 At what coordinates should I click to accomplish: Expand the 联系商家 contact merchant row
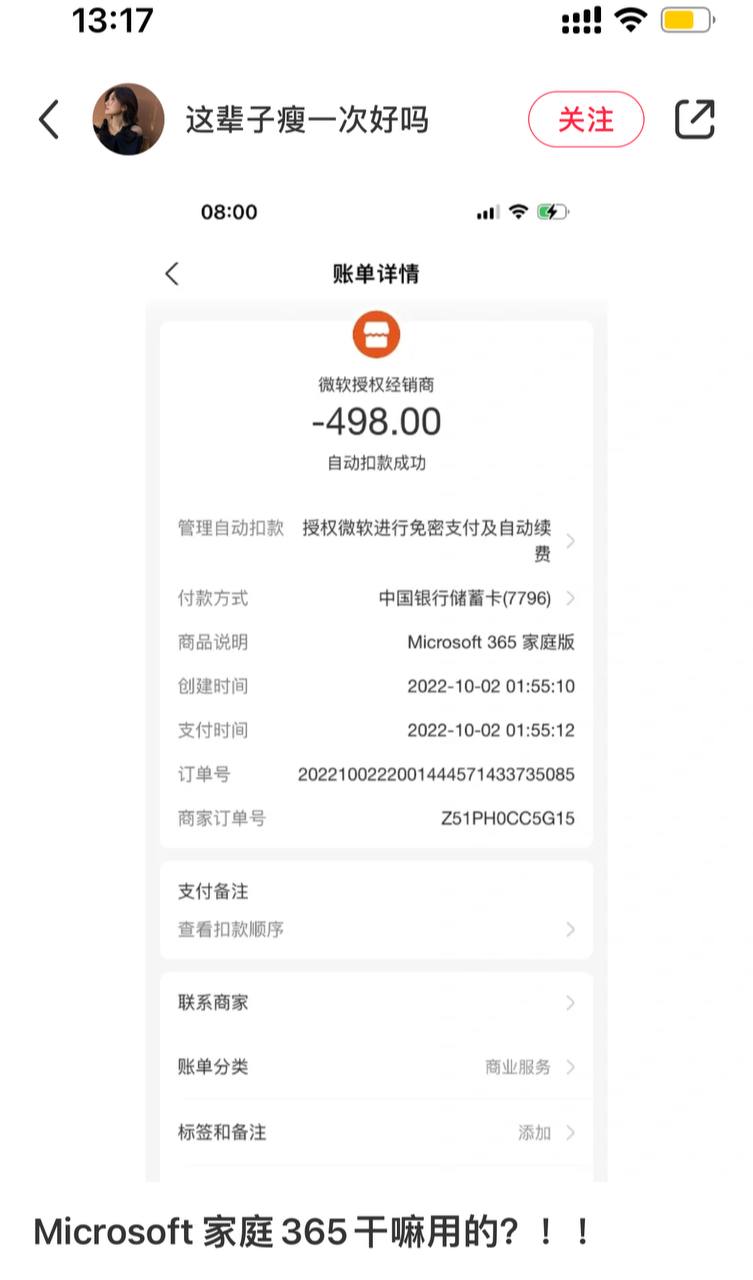(375, 1003)
